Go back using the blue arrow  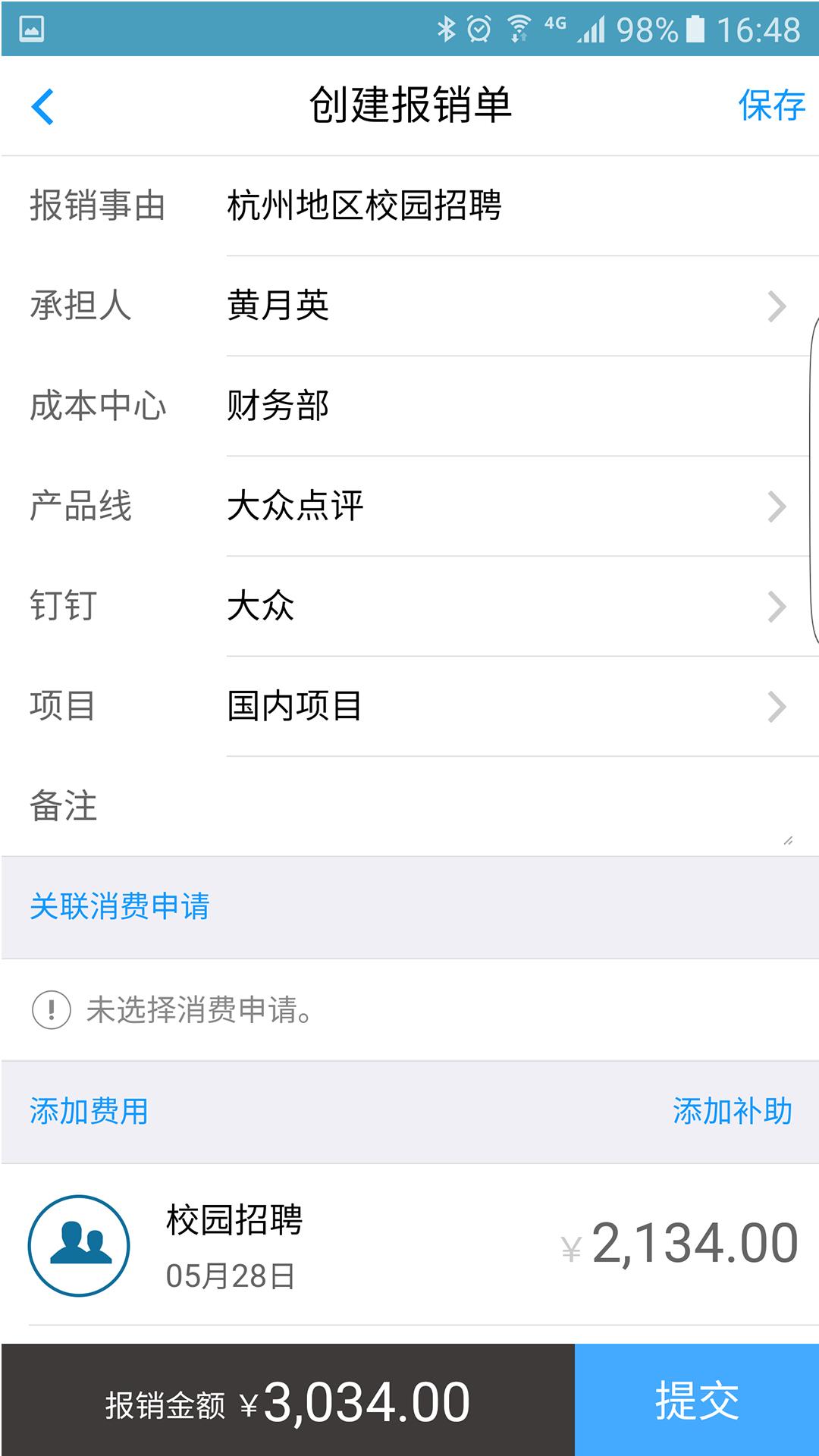tap(42, 106)
